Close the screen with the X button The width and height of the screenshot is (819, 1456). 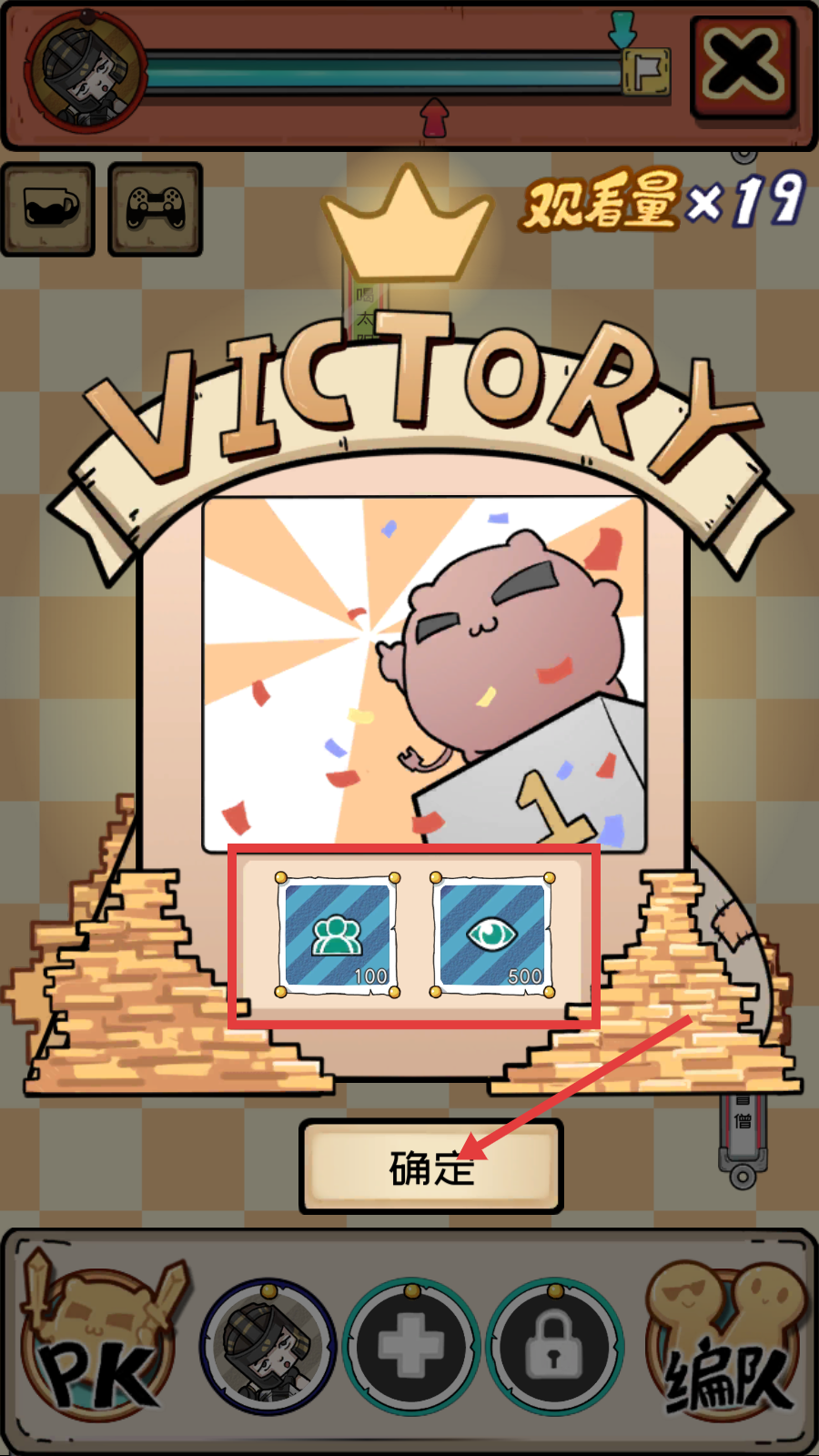click(743, 66)
